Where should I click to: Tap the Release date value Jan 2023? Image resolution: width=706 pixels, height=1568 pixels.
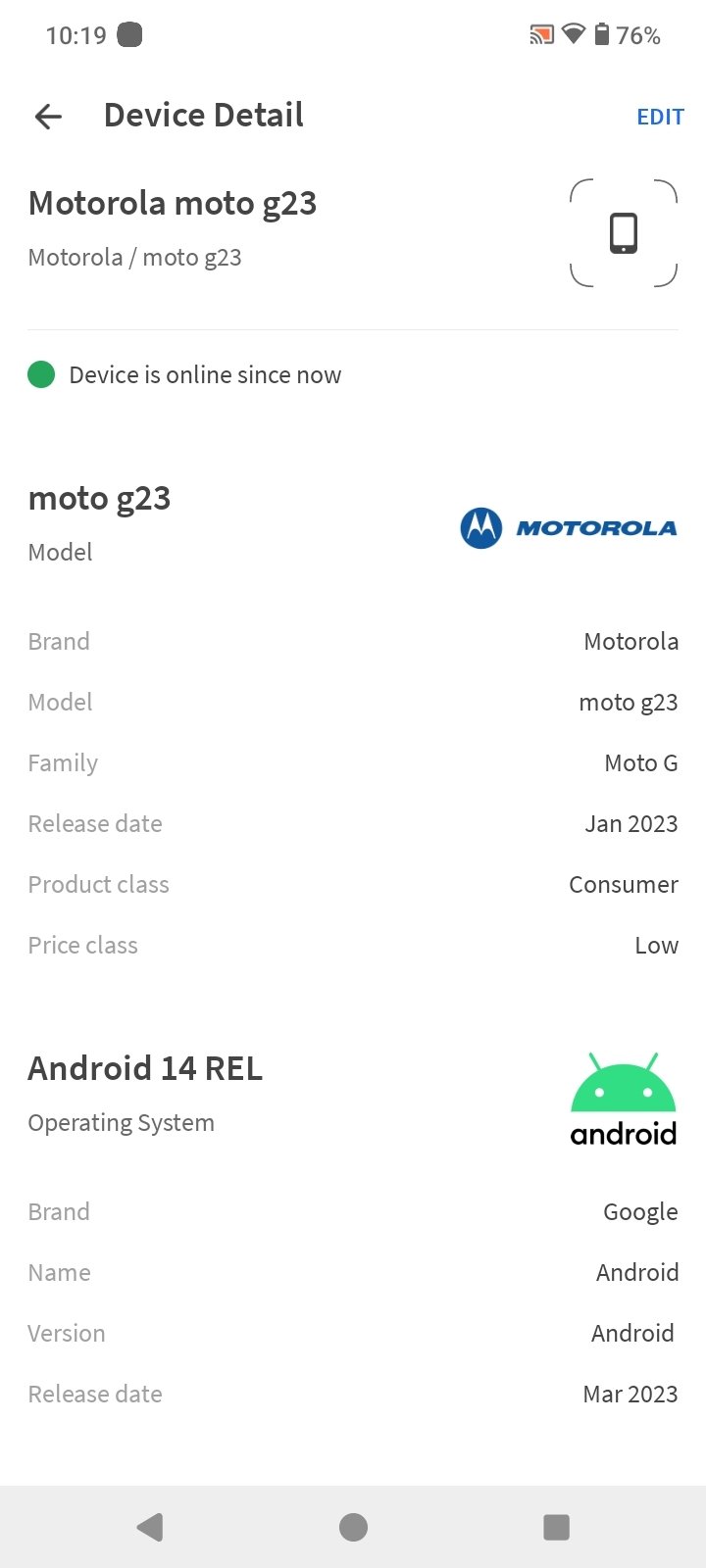point(630,823)
